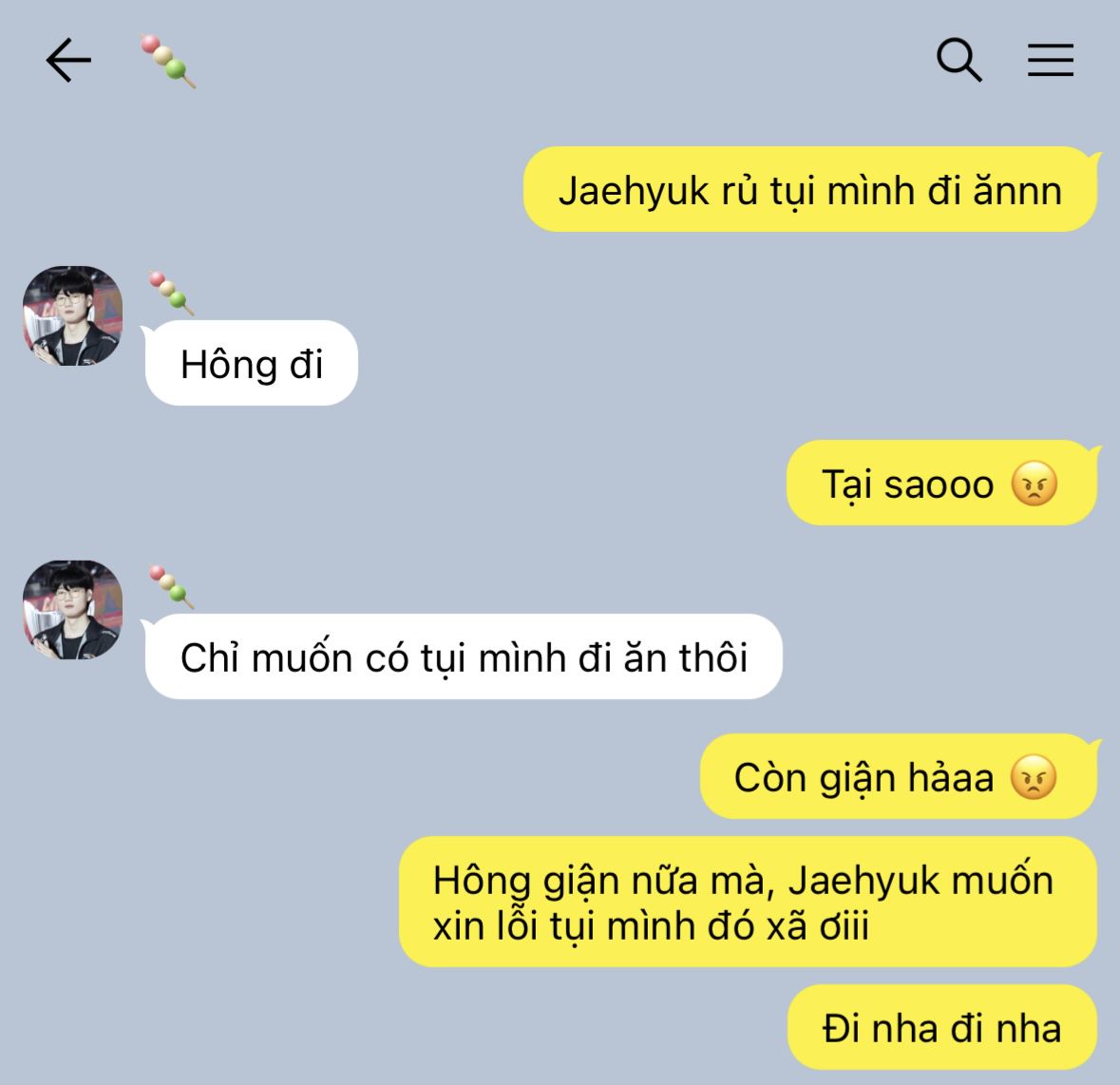Viewport: 1120px width, 1085px height.
Task: Search within this conversation
Action: click(959, 61)
